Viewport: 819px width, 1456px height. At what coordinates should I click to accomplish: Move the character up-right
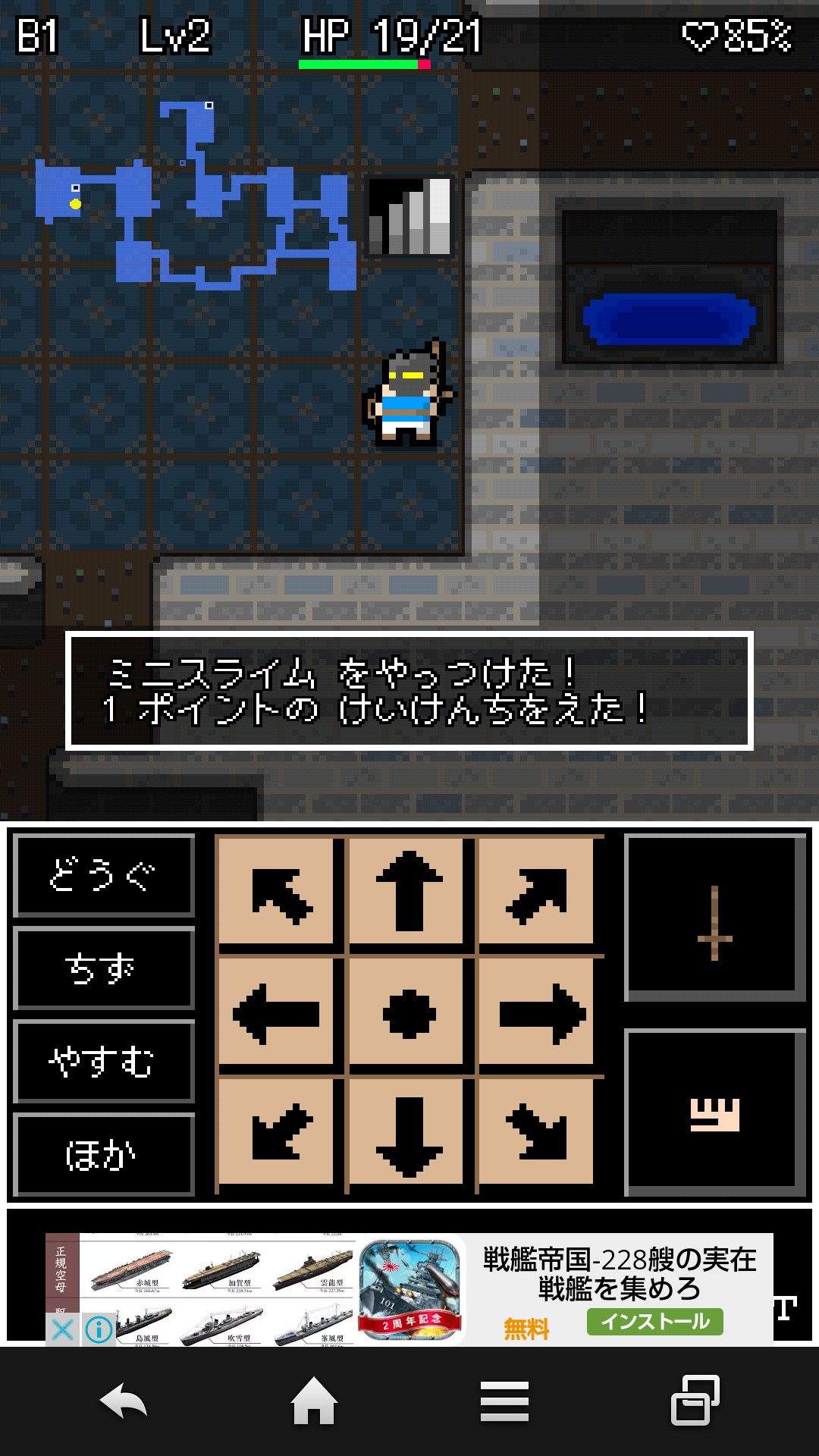(538, 893)
